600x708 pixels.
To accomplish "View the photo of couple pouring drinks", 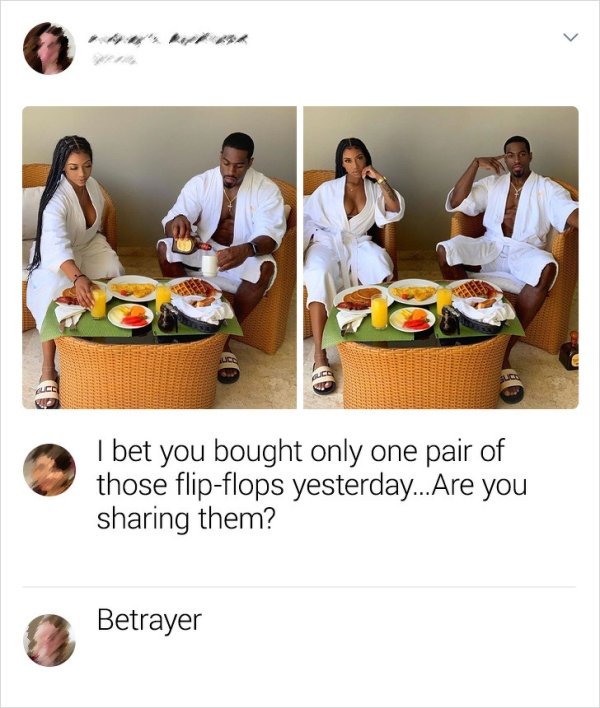I will point(160,257).
